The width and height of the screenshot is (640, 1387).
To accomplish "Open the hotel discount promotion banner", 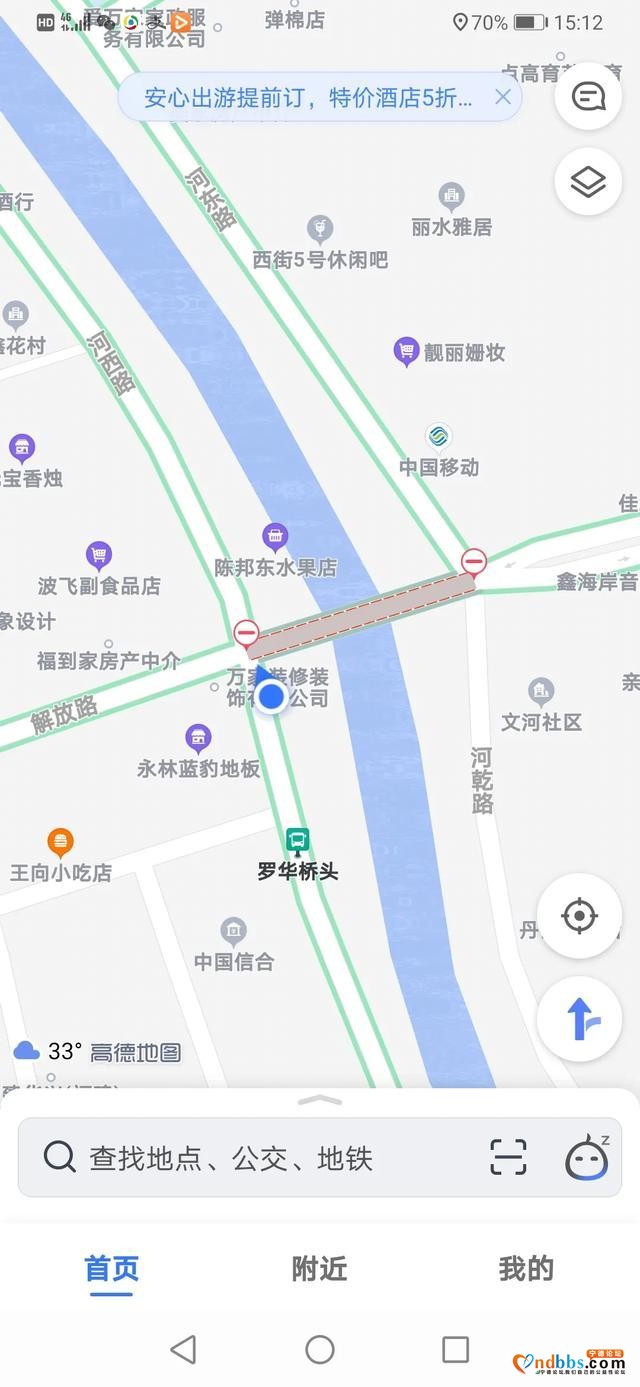I will (308, 97).
